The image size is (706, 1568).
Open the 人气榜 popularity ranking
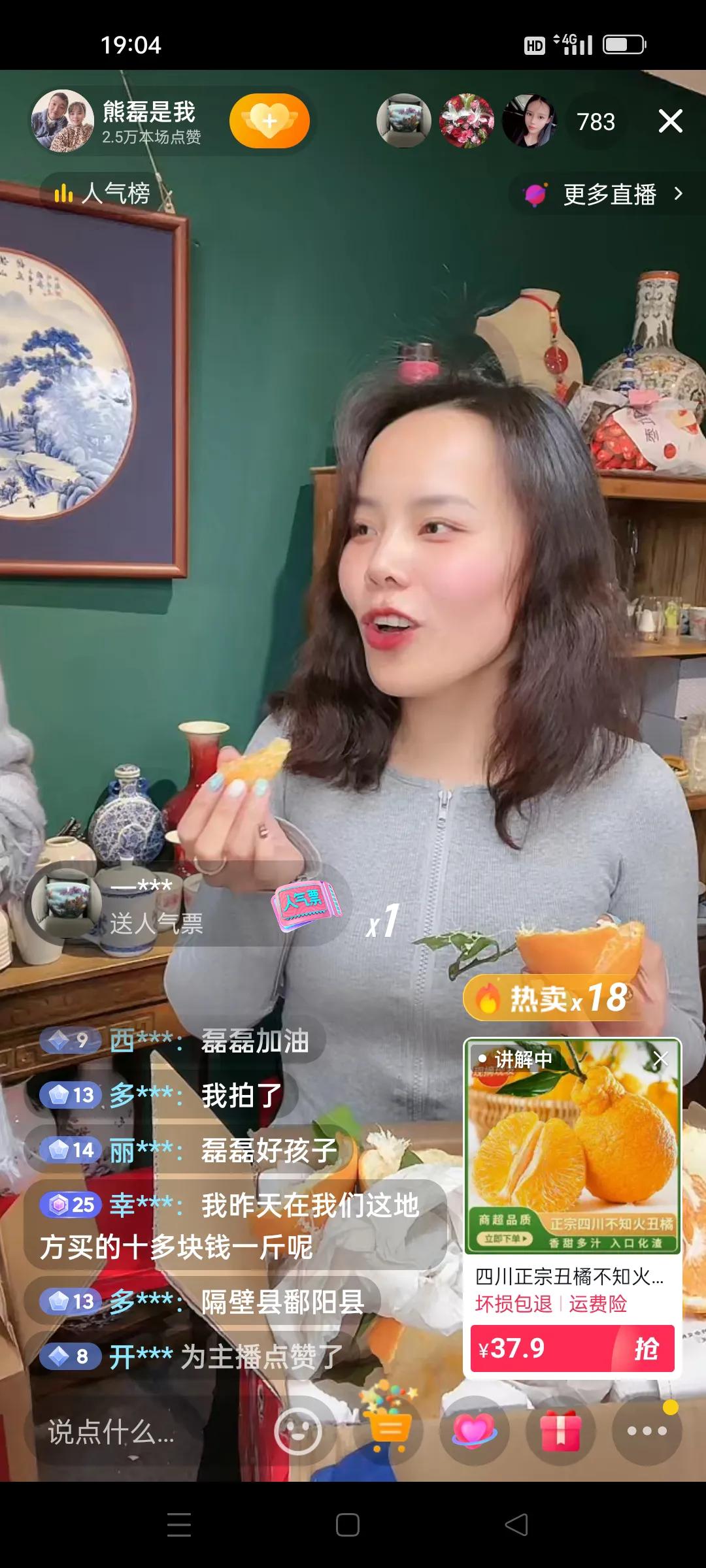(103, 193)
